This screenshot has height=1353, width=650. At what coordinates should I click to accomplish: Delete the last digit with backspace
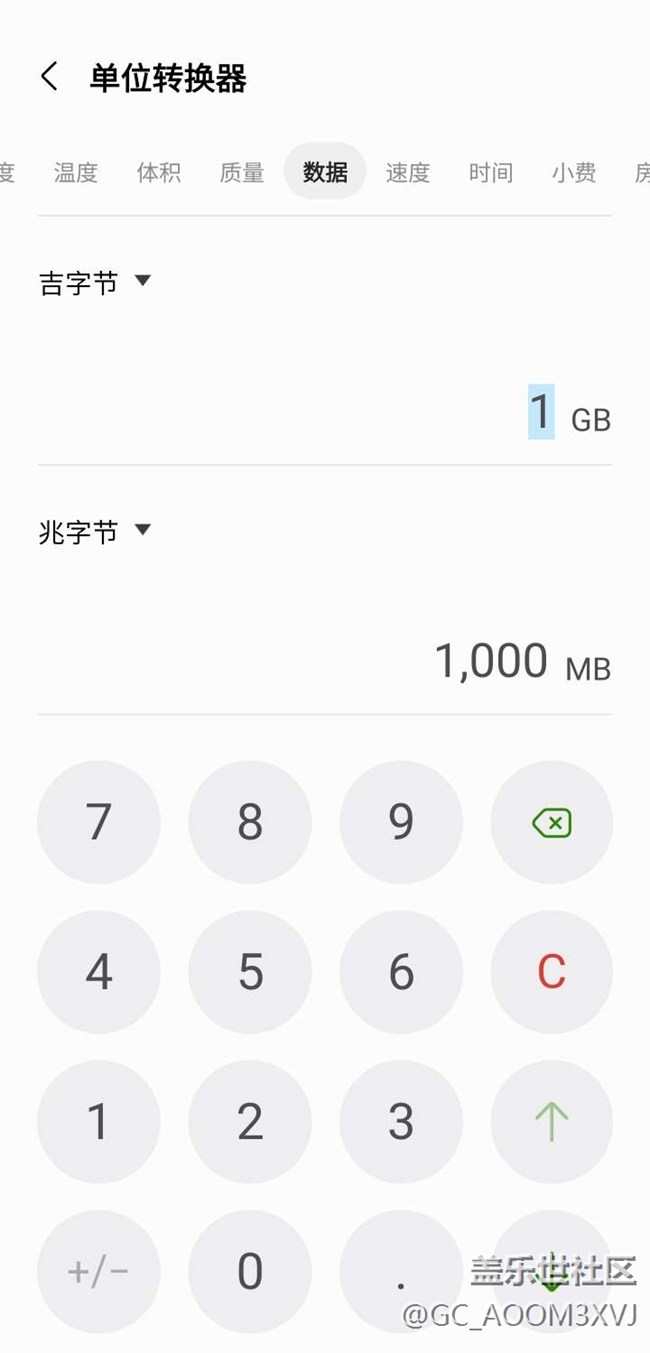(x=552, y=822)
